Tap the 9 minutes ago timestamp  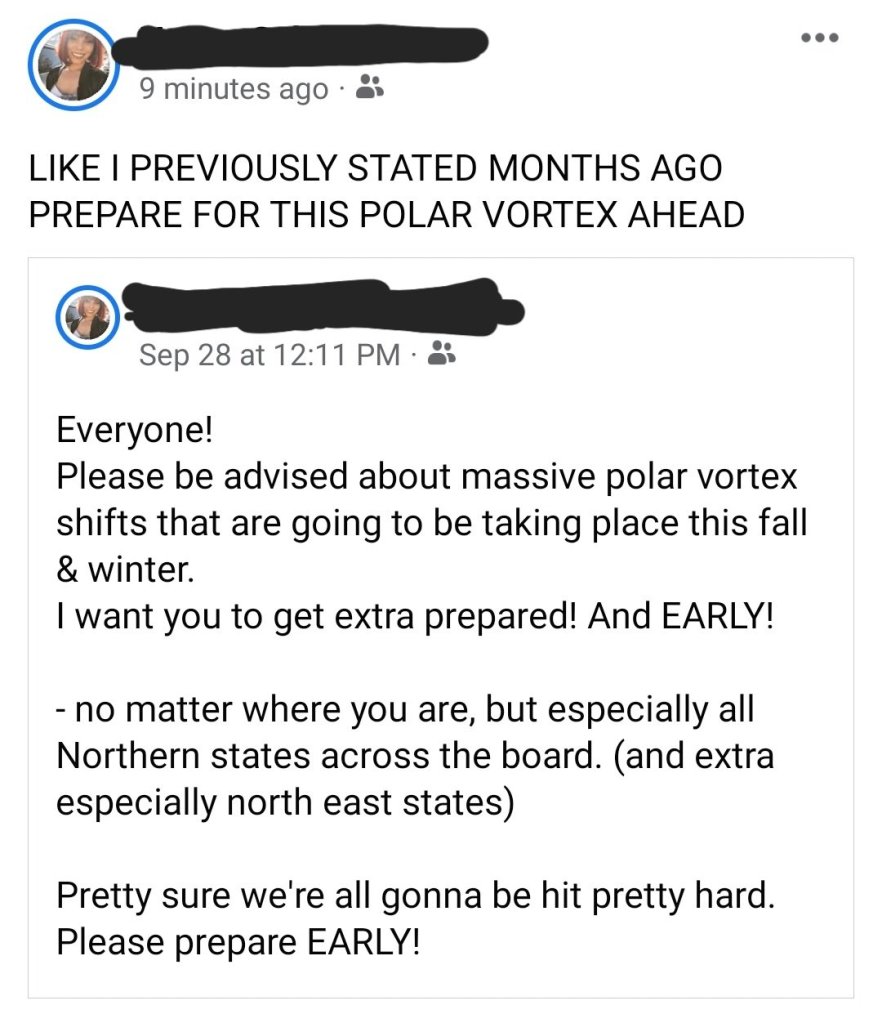coord(233,90)
